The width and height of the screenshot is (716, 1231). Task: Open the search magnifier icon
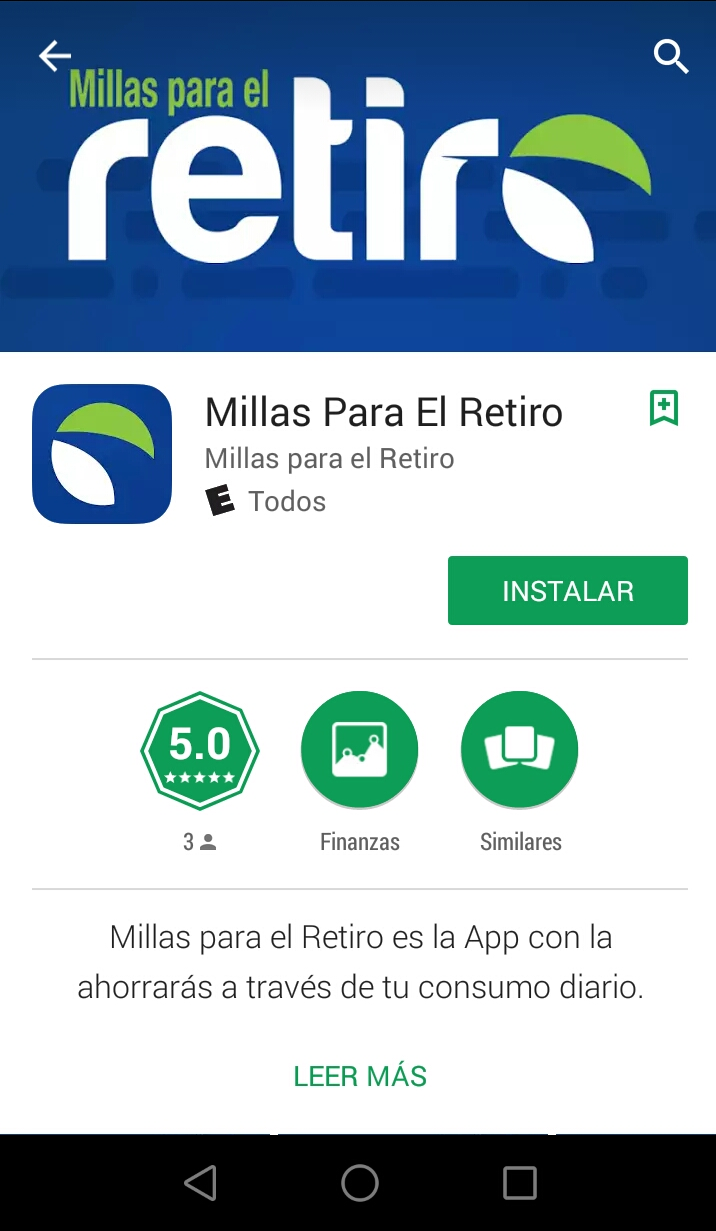tap(671, 57)
